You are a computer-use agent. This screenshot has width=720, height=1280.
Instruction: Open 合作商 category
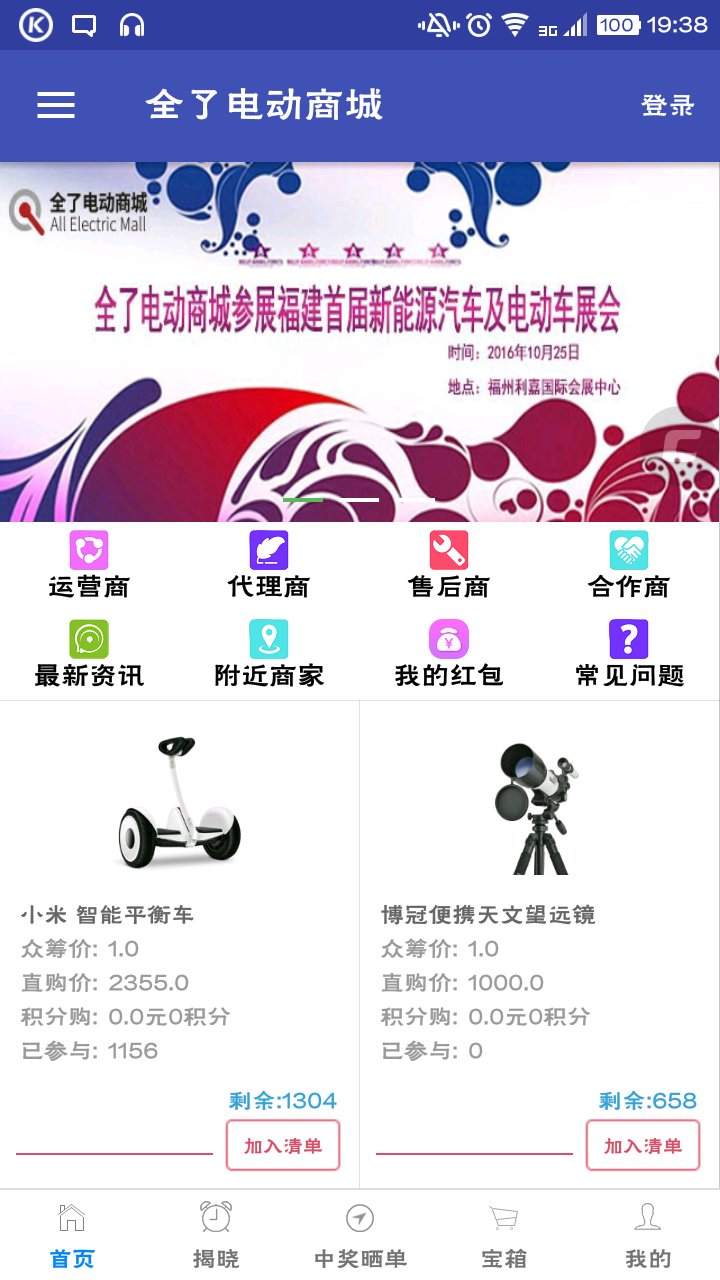point(629,566)
